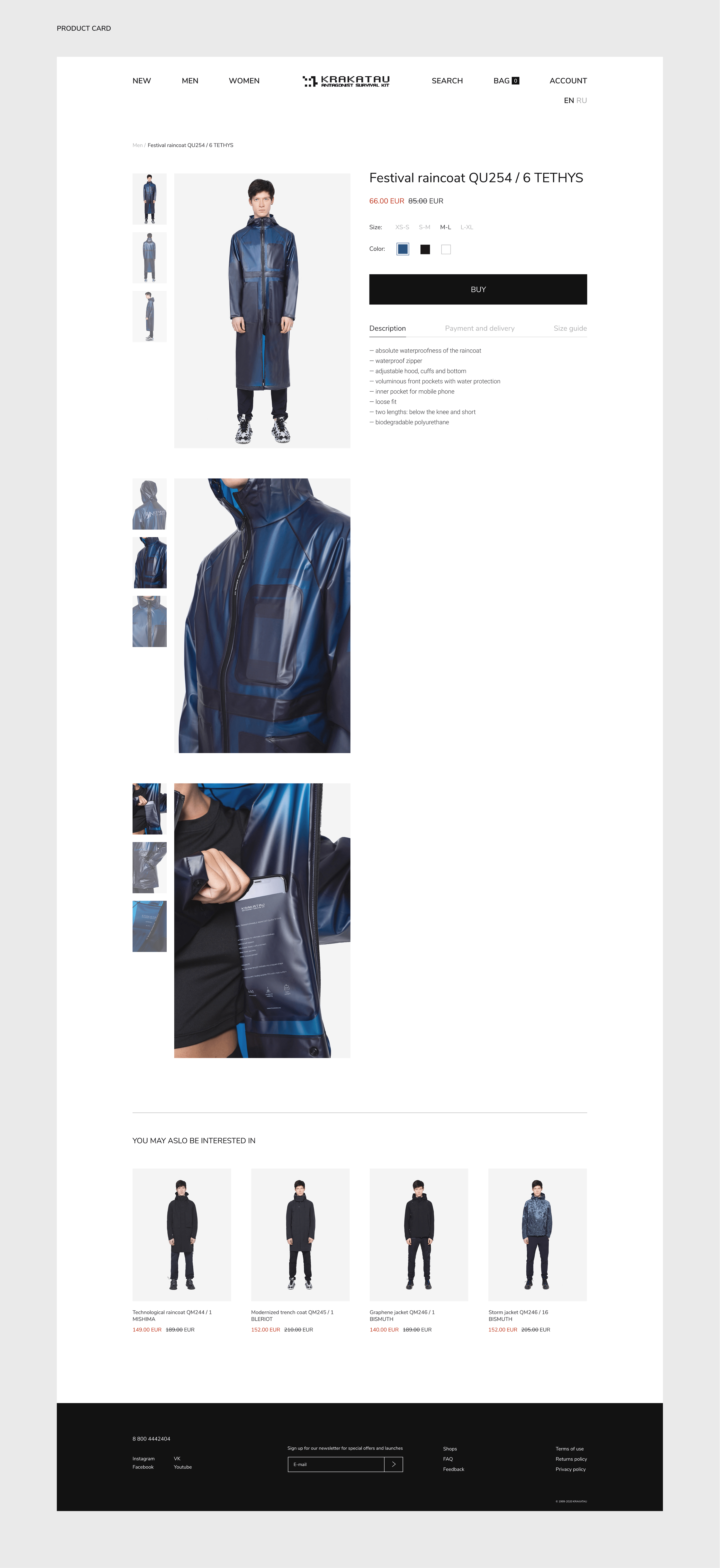Choose the white color swatch

click(446, 249)
